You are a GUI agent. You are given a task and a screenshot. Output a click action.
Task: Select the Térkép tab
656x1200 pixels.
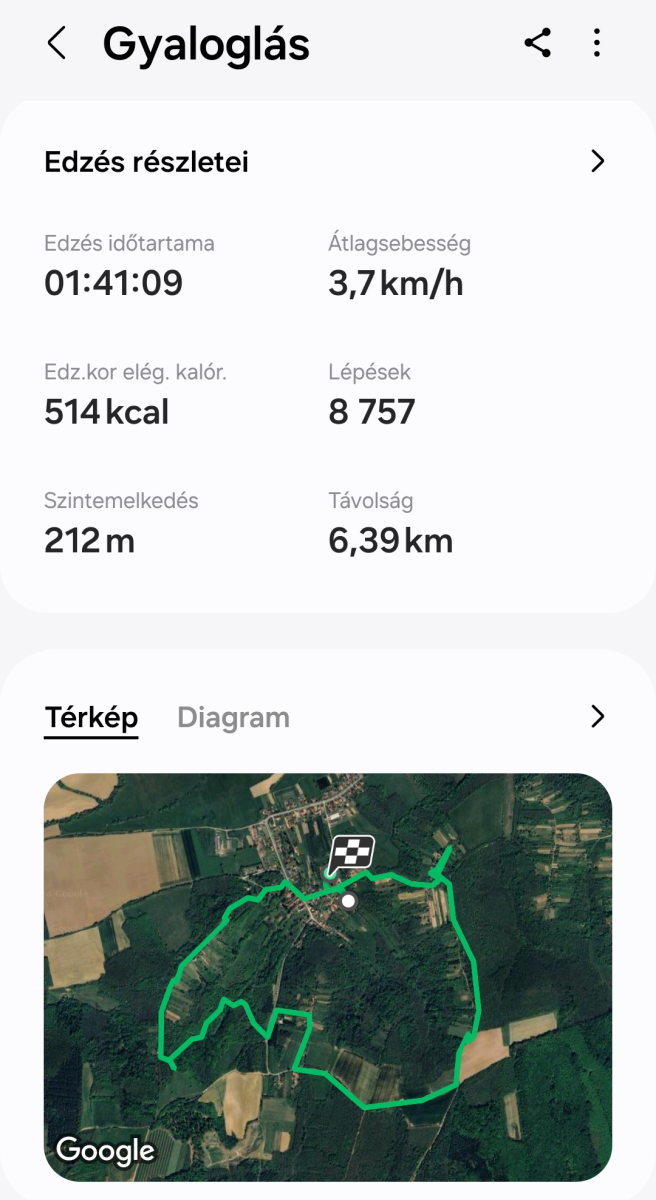coord(91,717)
